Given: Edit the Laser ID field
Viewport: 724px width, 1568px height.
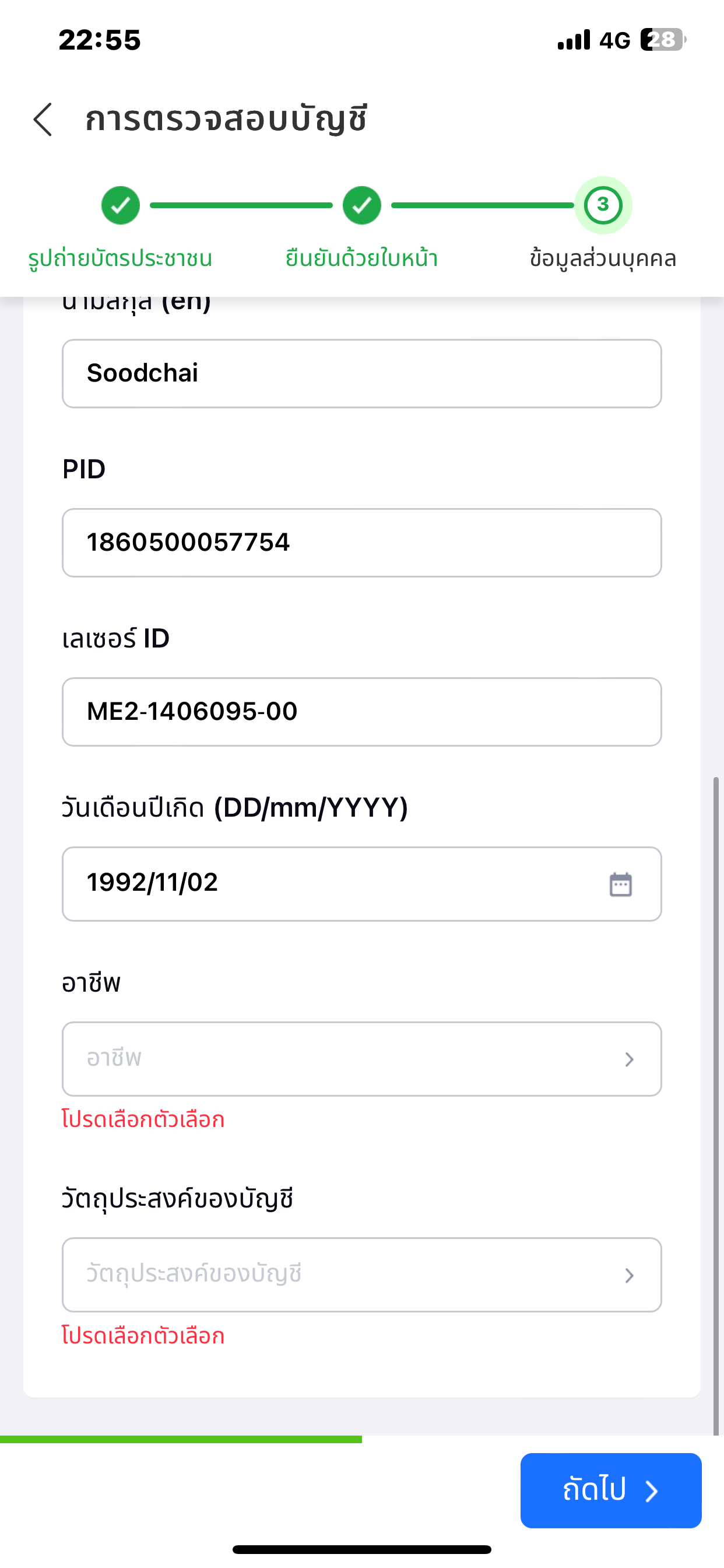Looking at the screenshot, I should (x=361, y=712).
